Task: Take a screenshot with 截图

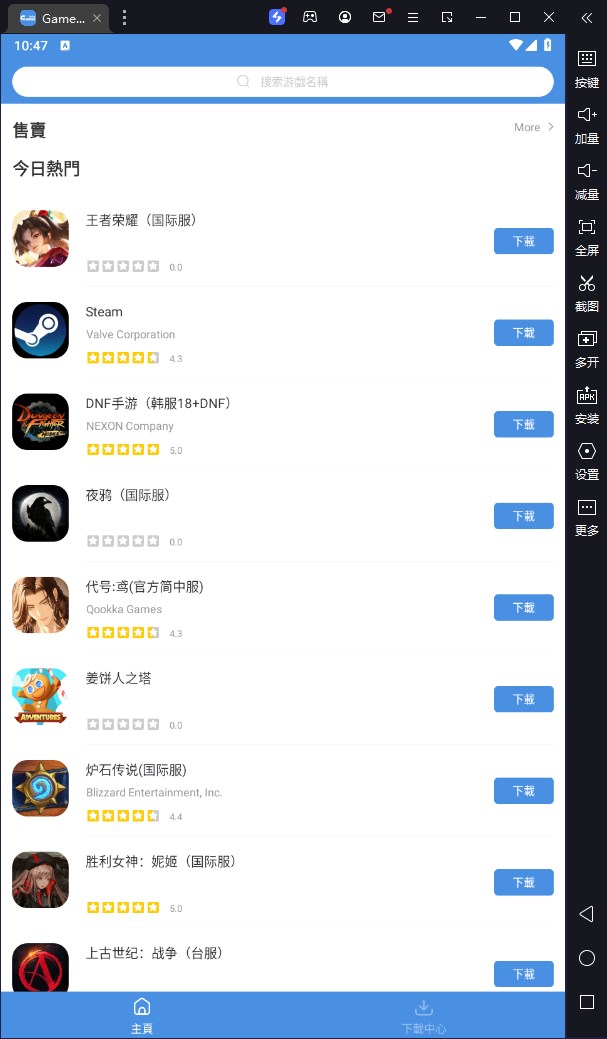Action: 587,292
